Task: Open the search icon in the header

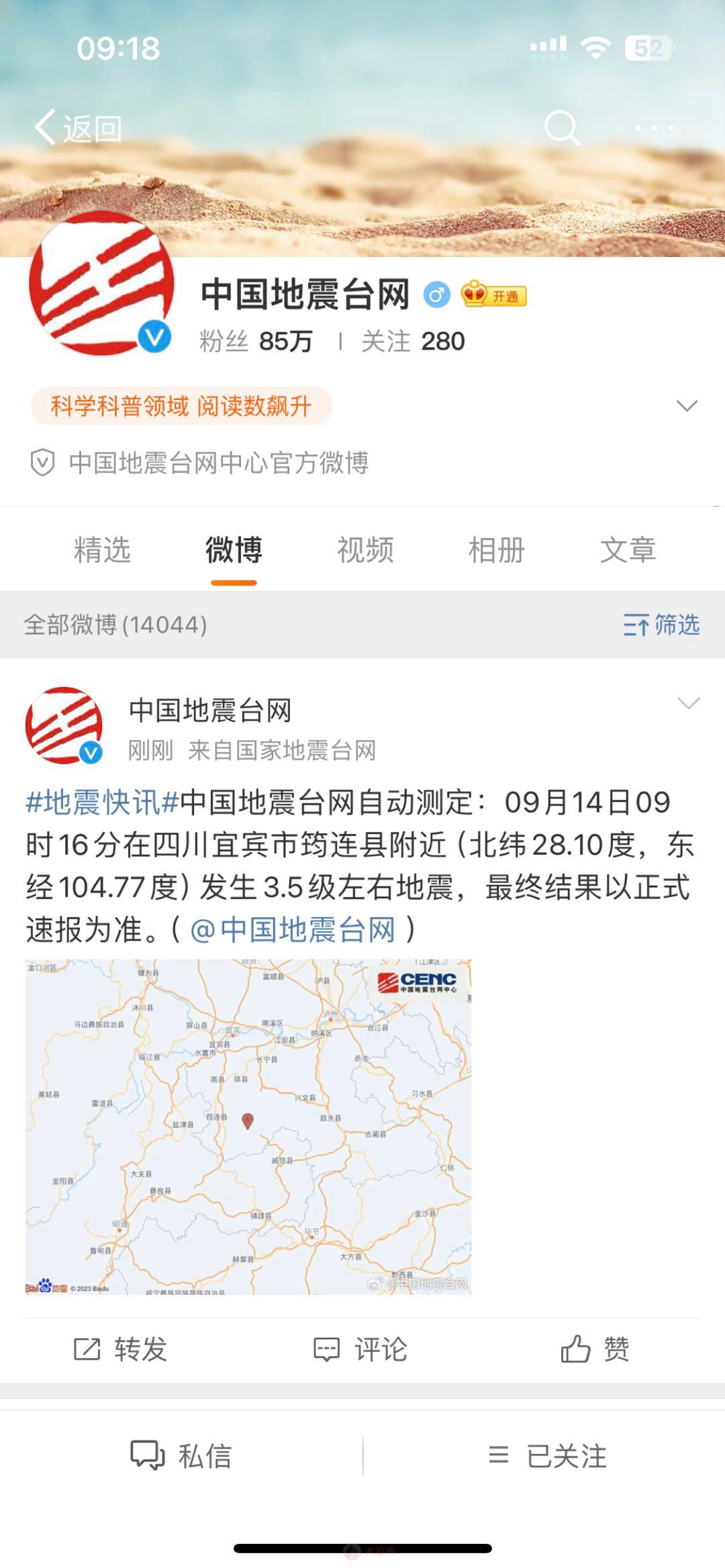Action: pyautogui.click(x=562, y=127)
